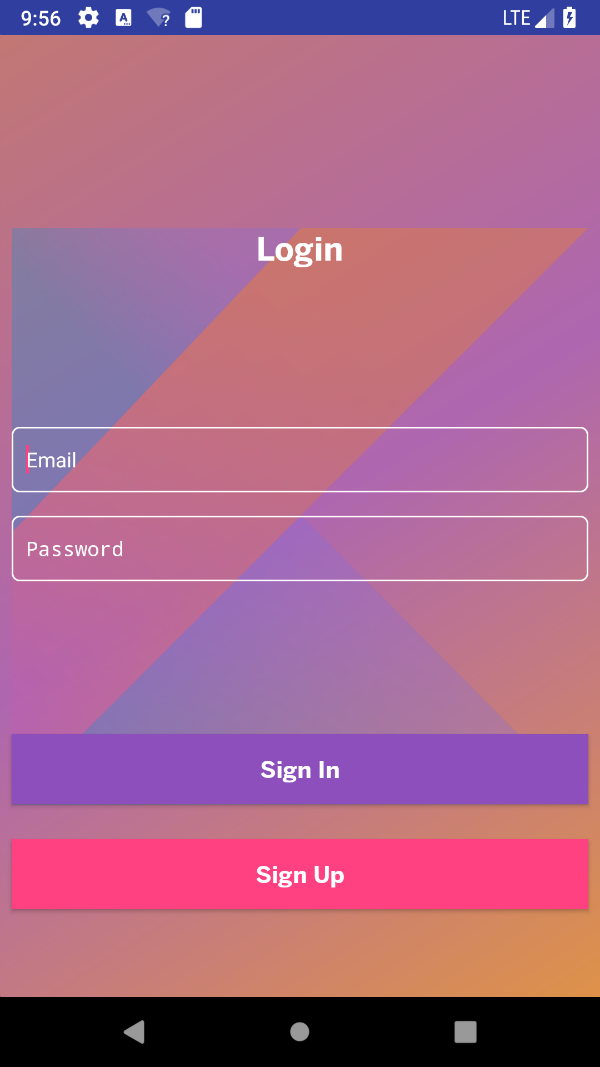Focus the Email text field
This screenshot has height=1067, width=600.
[300, 459]
